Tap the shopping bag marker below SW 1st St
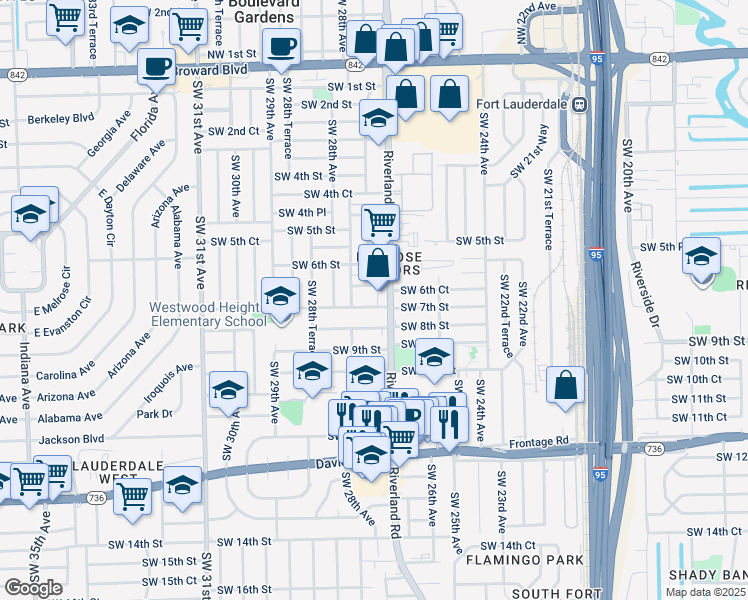Screen dimensions: 748x600 coord(406,94)
